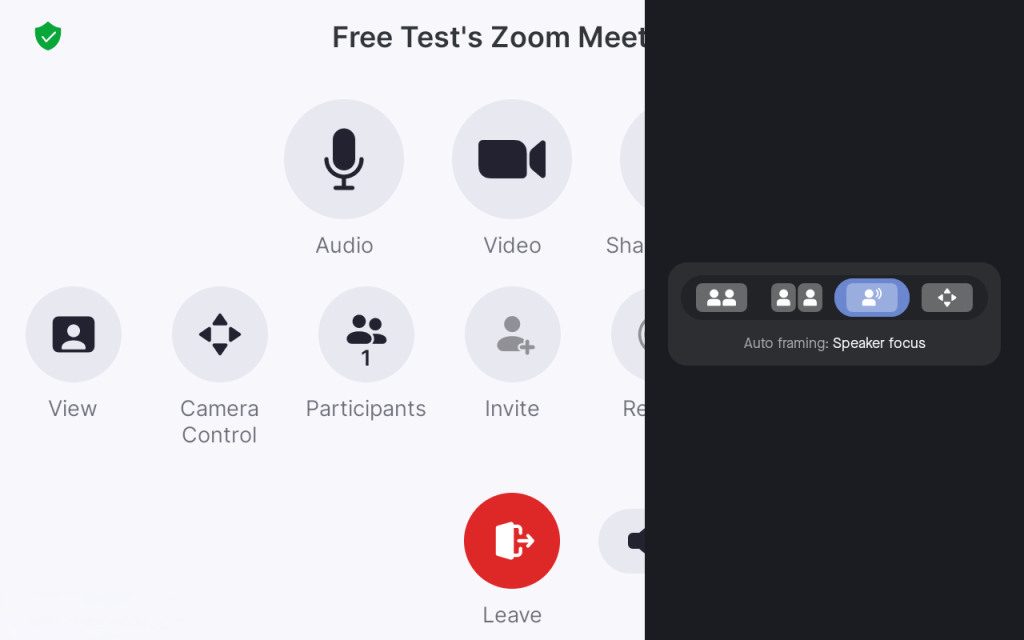Leave the Zoom meeting
The width and height of the screenshot is (1024, 640).
coord(512,541)
